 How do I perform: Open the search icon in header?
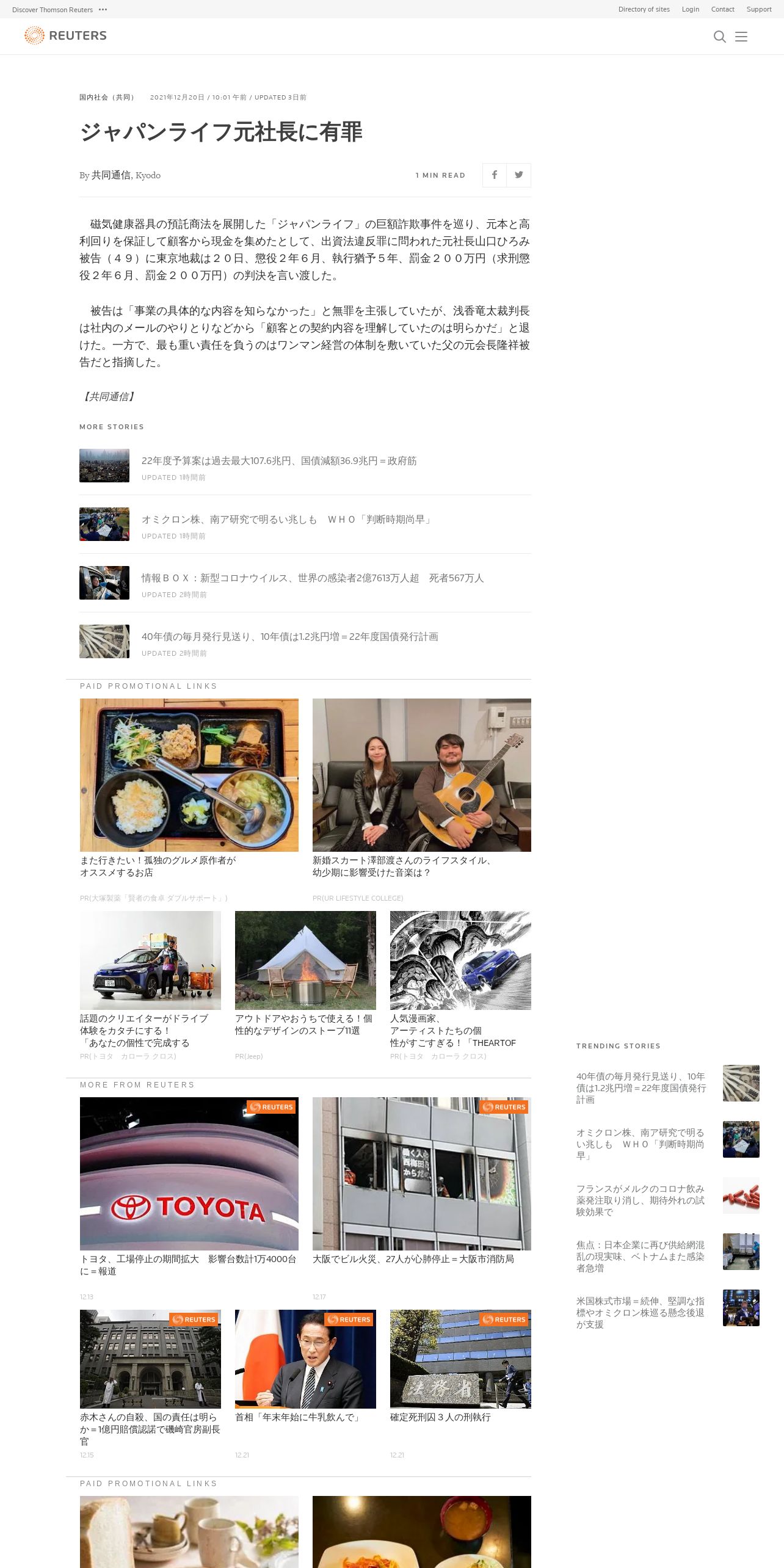(719, 37)
